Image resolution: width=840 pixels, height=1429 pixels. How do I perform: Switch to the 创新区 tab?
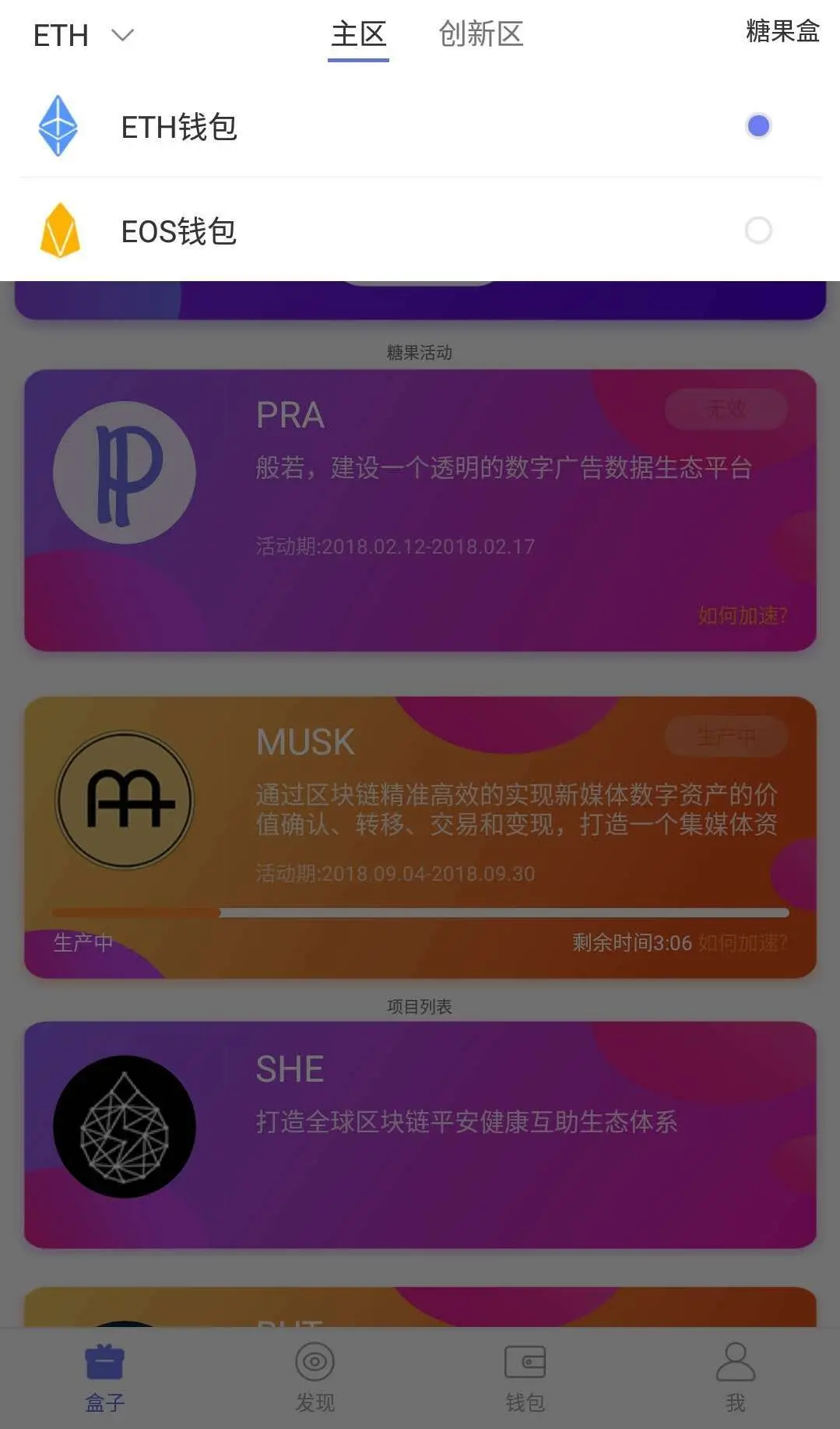pyautogui.click(x=480, y=35)
